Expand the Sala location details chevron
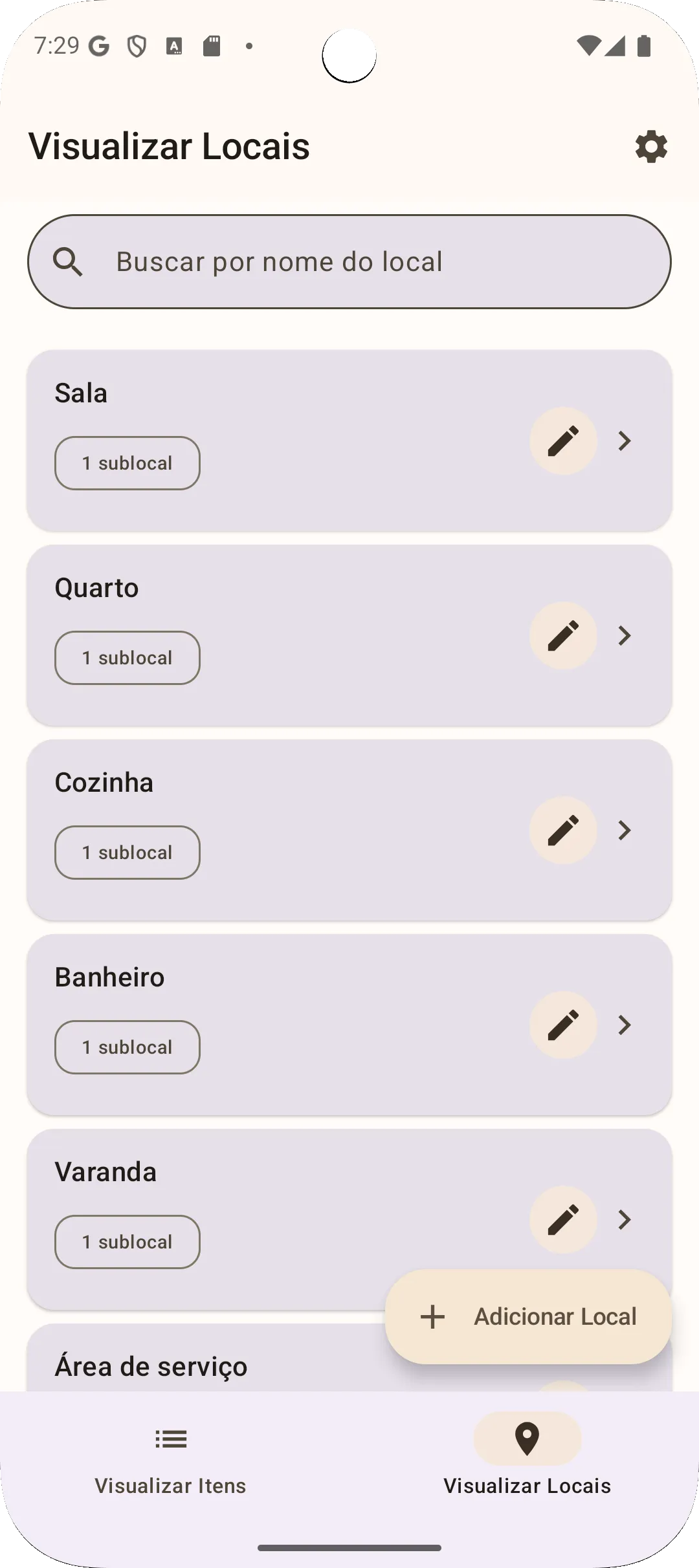Image resolution: width=699 pixels, height=1568 pixels. [x=625, y=441]
